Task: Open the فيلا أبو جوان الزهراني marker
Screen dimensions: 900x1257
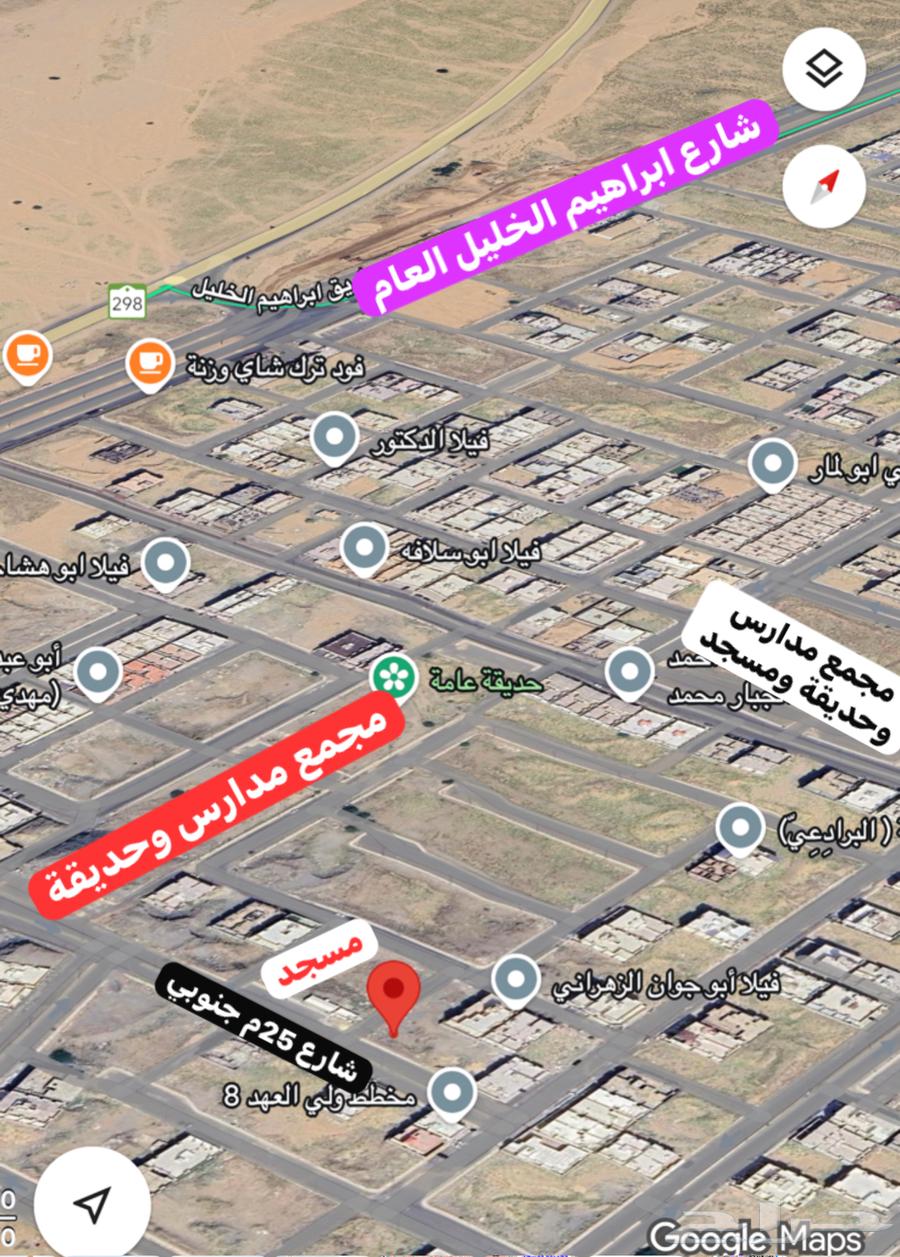Action: point(516,979)
